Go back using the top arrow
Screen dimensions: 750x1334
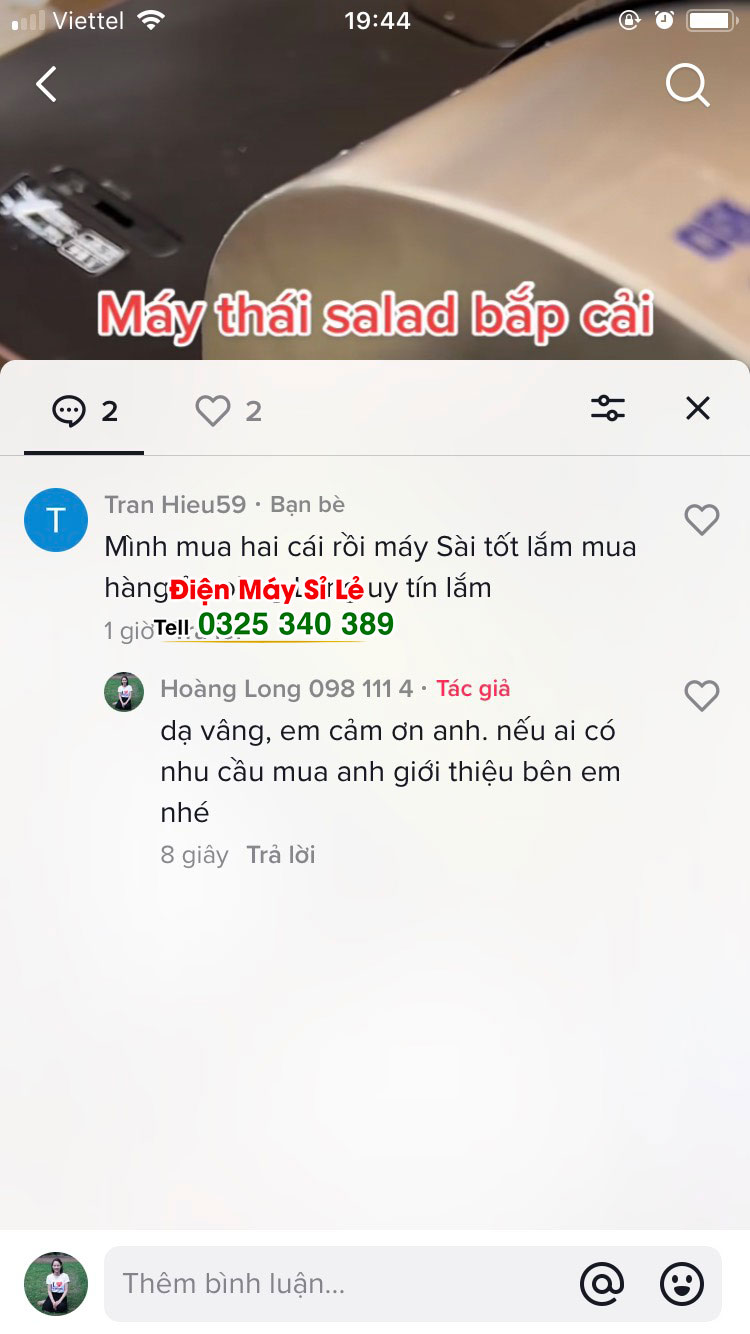click(46, 85)
